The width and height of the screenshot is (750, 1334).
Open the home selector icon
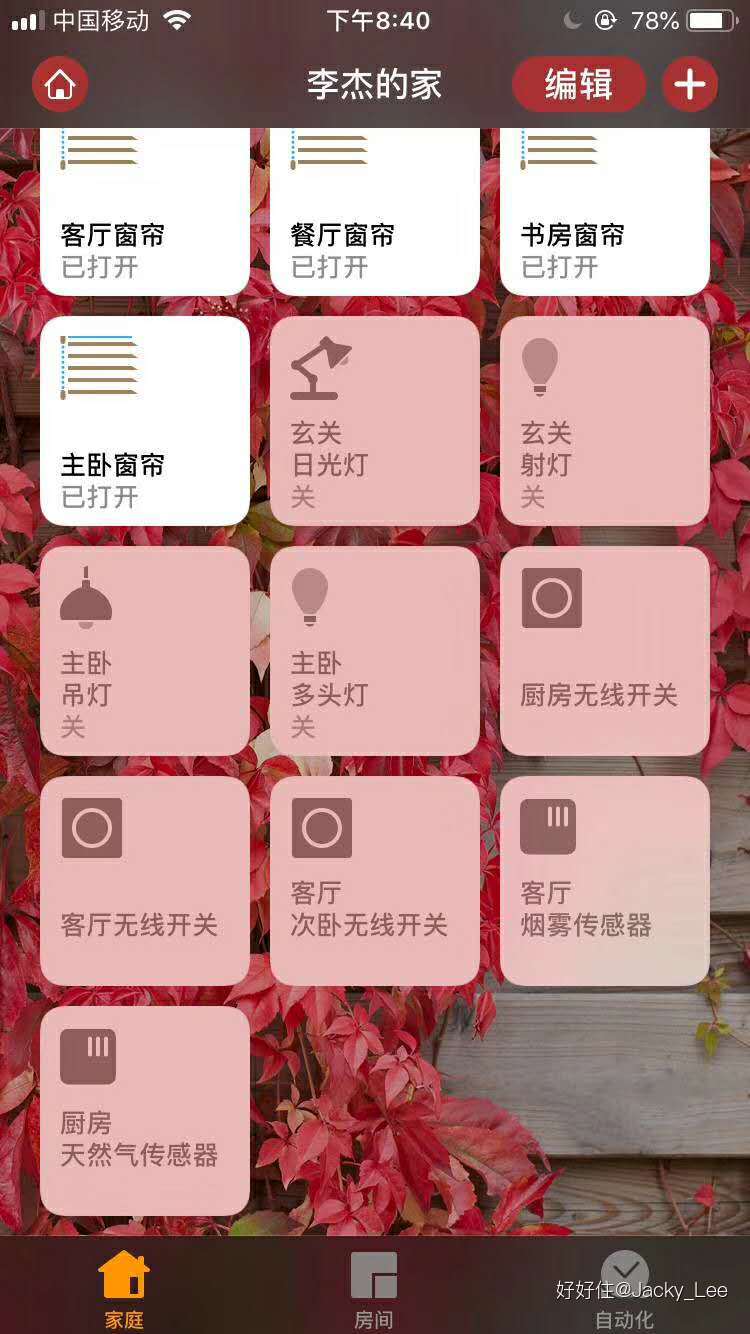pos(60,85)
